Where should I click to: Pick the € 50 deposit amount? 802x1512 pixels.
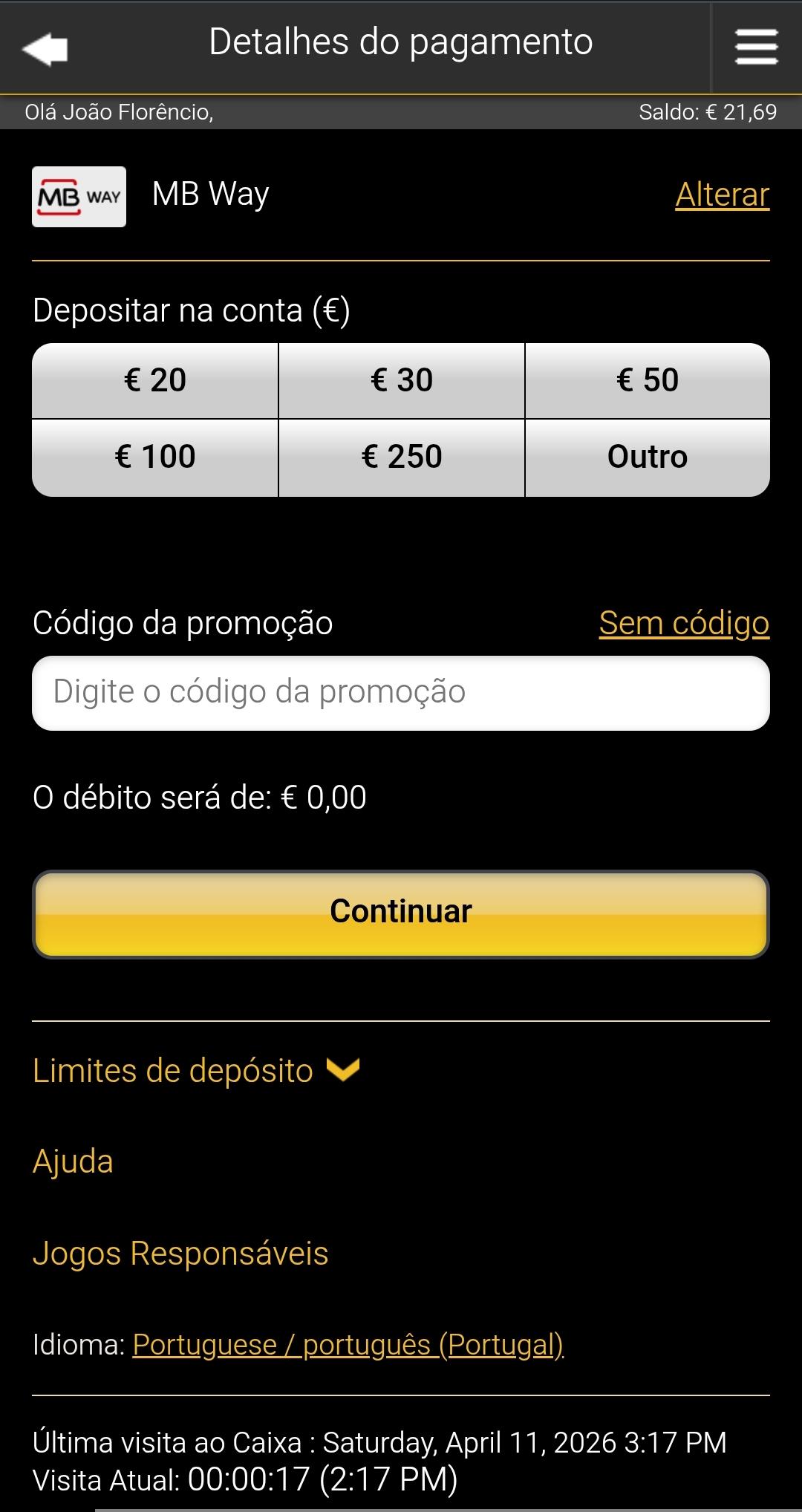pyautogui.click(x=647, y=380)
